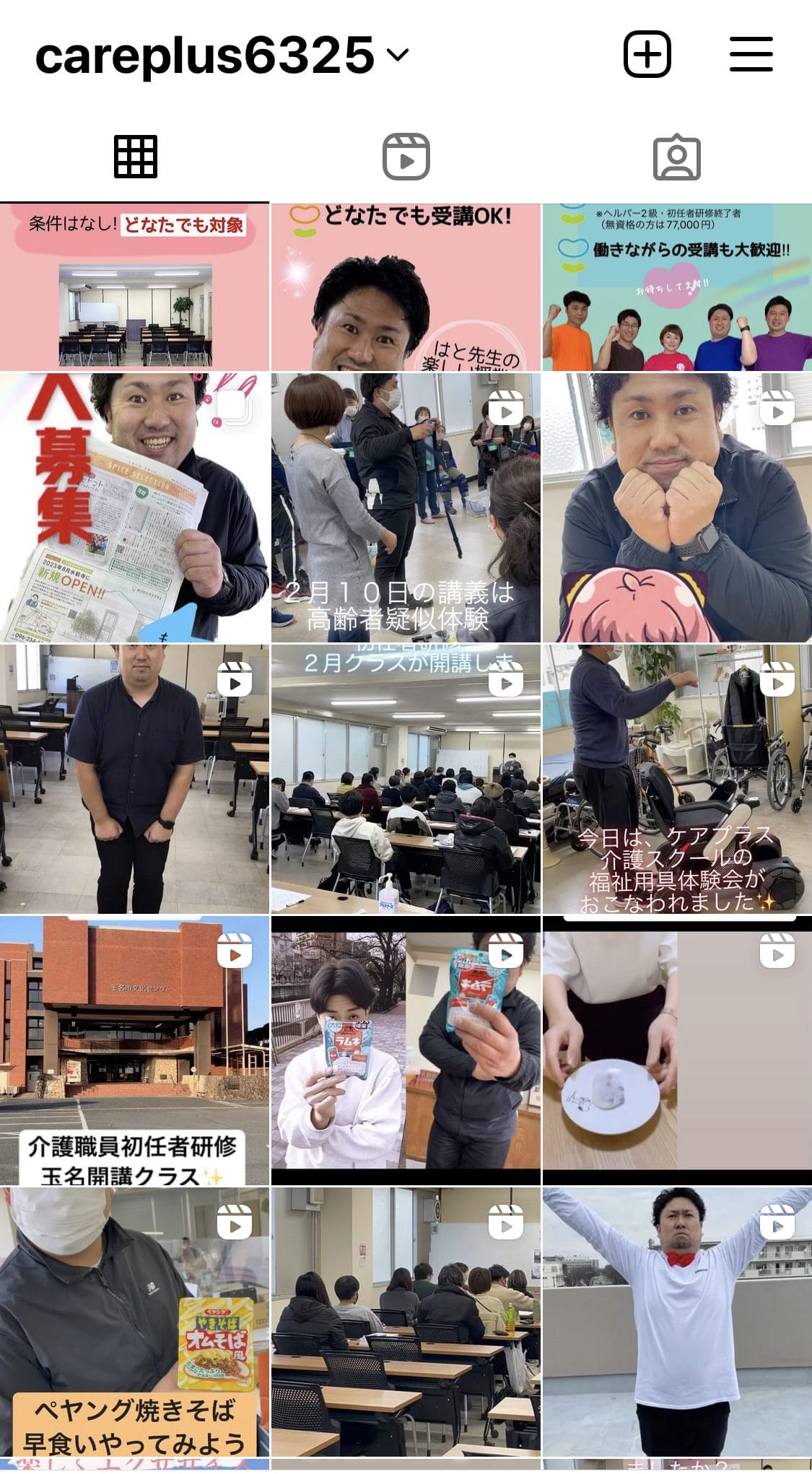The height and width of the screenshot is (1474, 812).
Task: Open the hamburger menu
Action: click(751, 54)
